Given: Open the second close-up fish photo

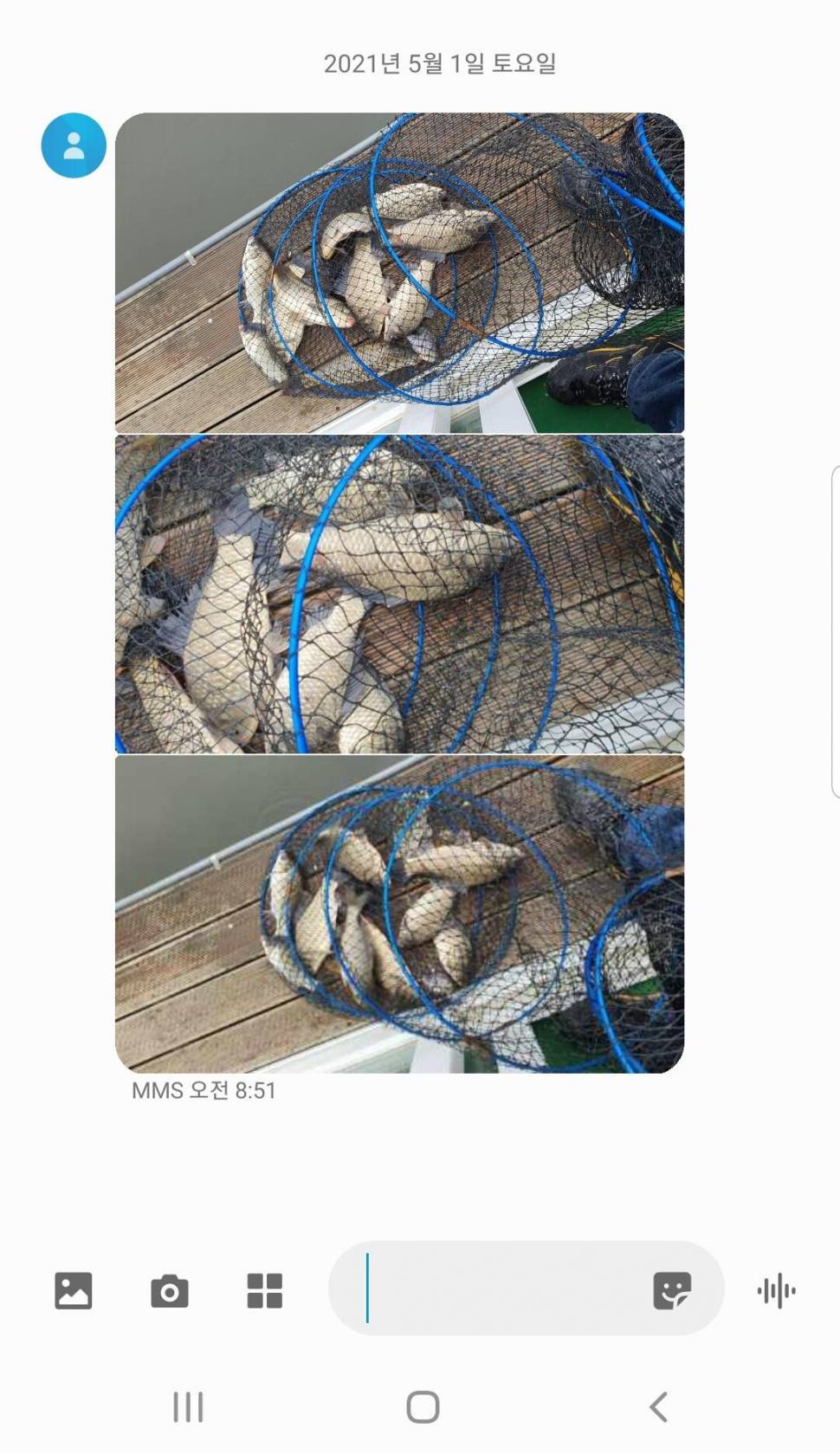Looking at the screenshot, I should tap(399, 594).
